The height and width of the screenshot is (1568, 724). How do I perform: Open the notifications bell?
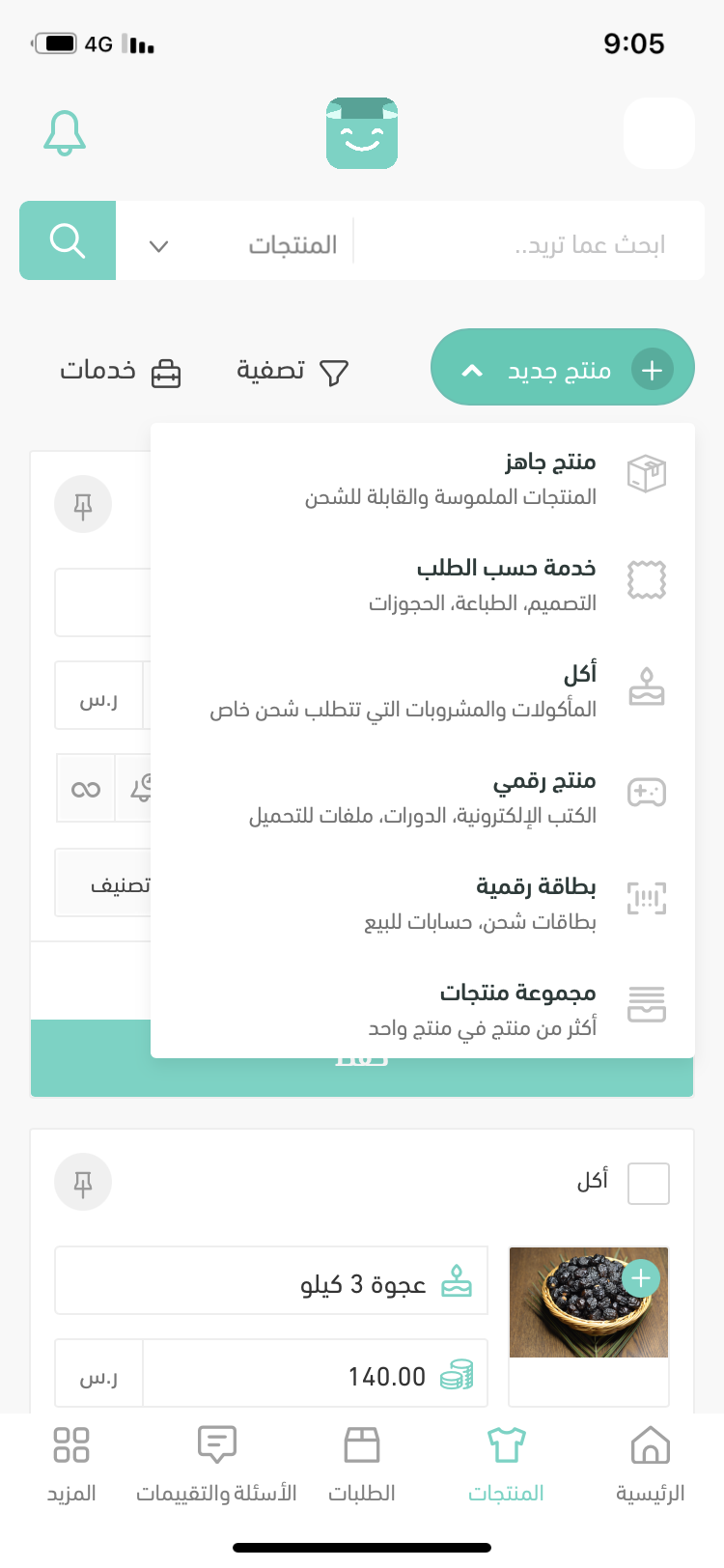[x=66, y=133]
